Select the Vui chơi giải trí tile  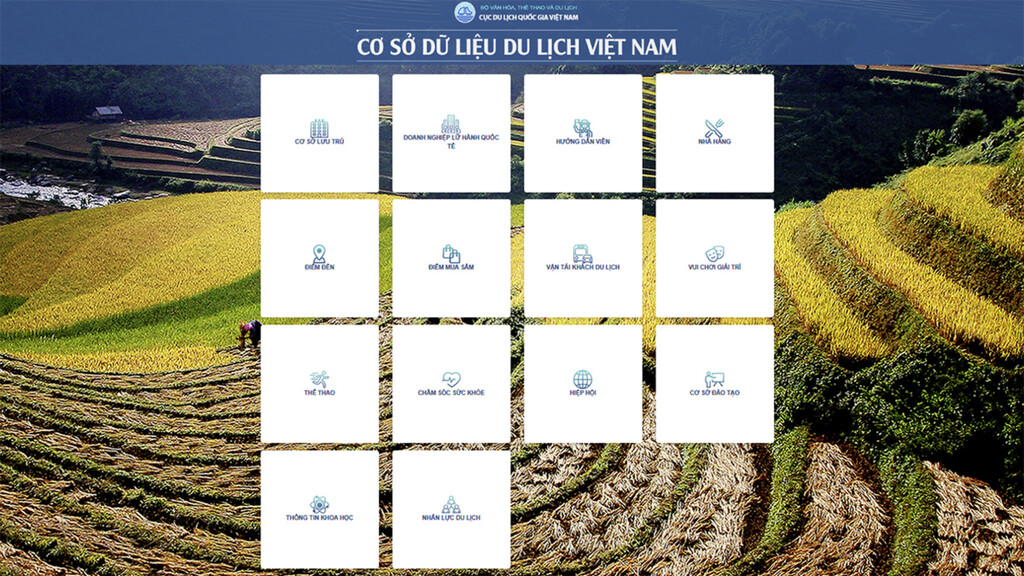714,258
